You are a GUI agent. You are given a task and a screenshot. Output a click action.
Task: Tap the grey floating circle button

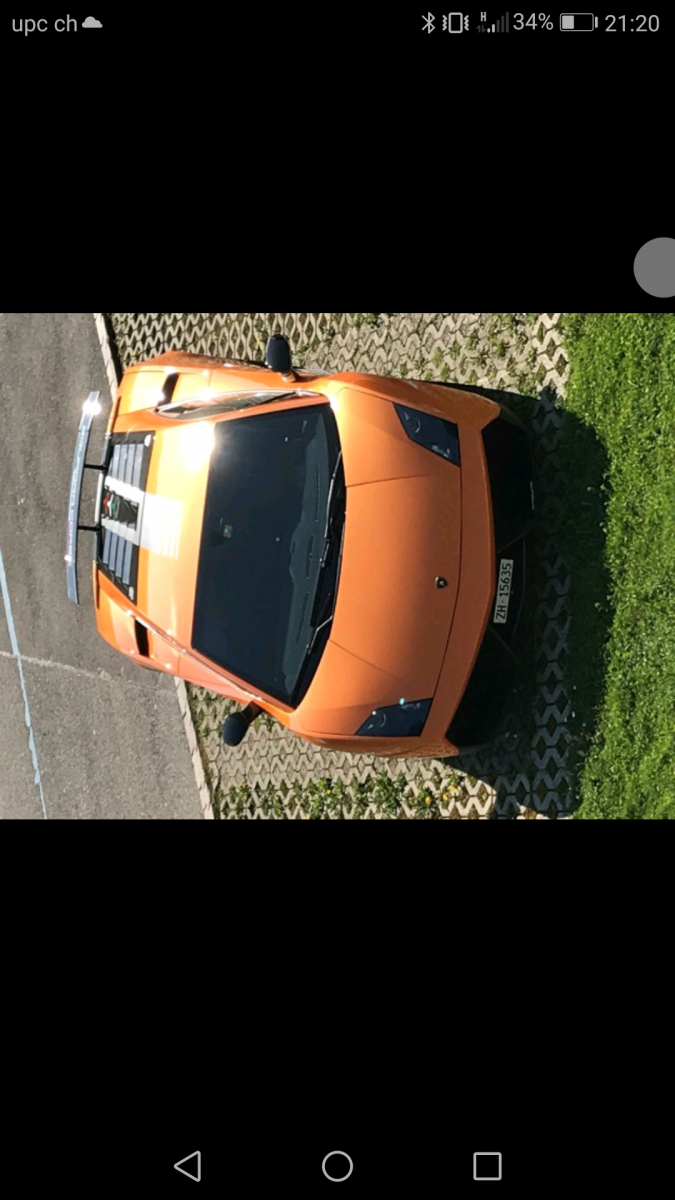tap(658, 267)
